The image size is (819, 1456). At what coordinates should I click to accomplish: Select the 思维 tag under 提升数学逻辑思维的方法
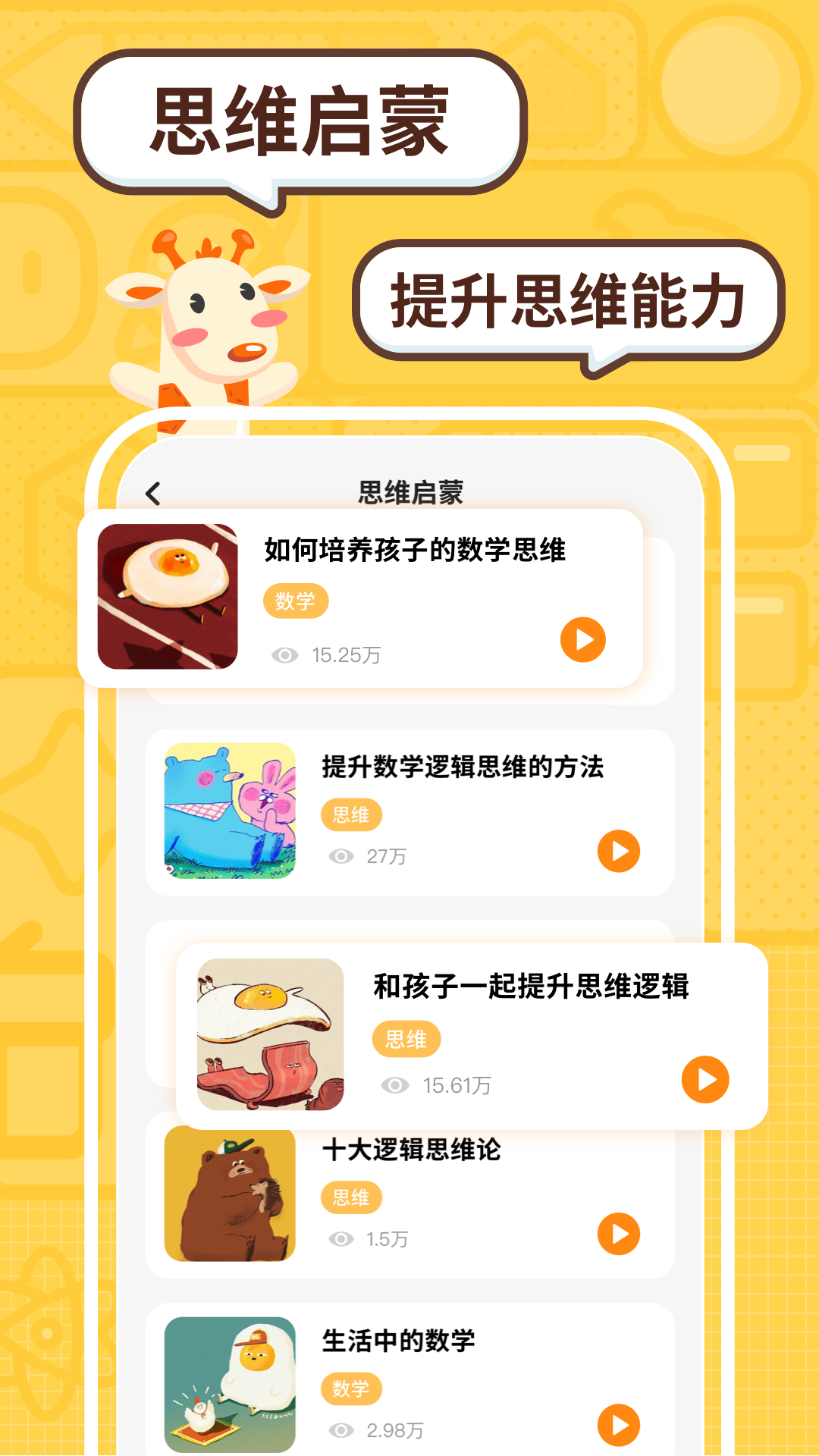coord(351,814)
